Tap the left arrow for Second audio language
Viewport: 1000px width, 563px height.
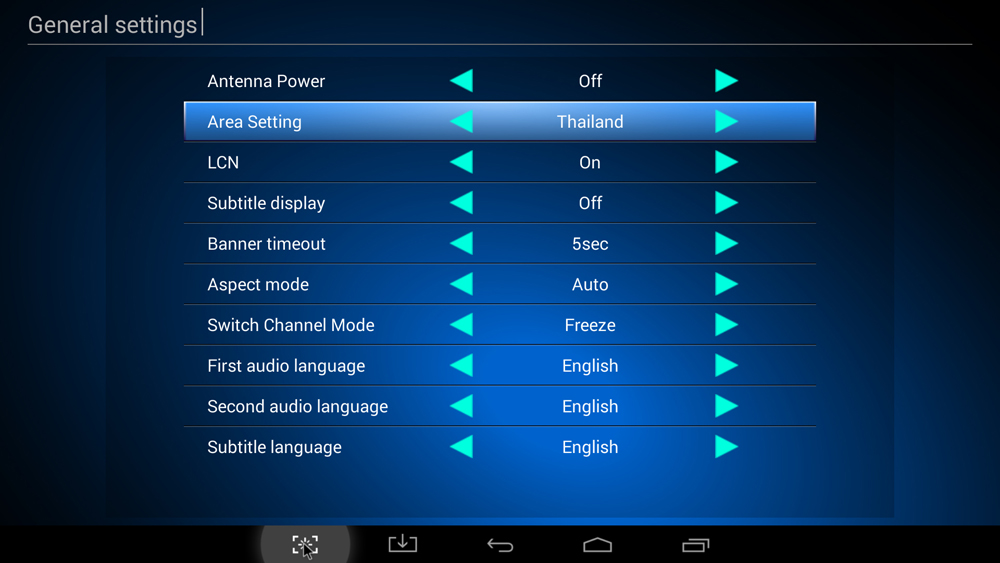click(x=461, y=407)
